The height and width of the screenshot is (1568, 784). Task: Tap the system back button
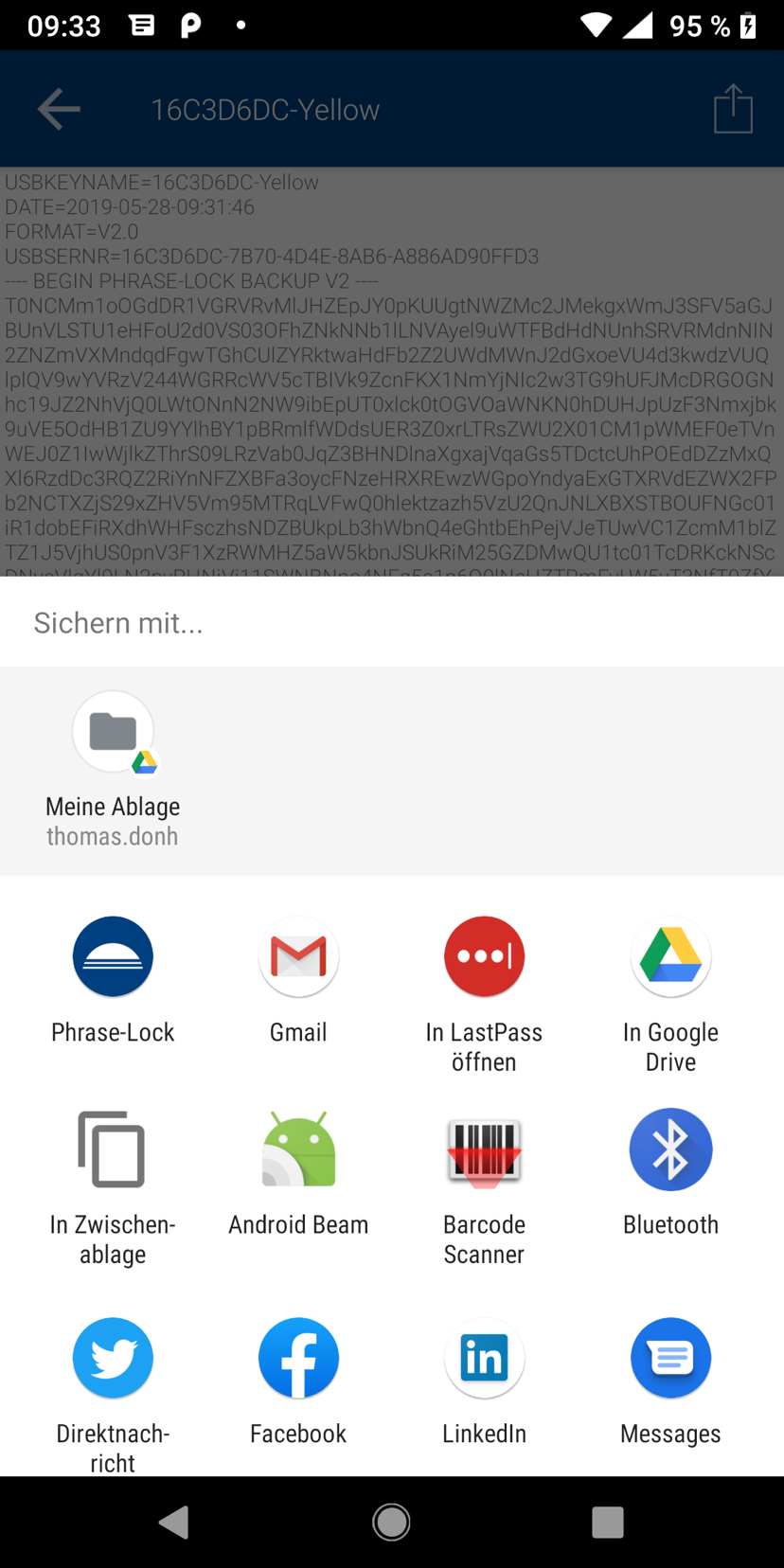pos(174,1522)
